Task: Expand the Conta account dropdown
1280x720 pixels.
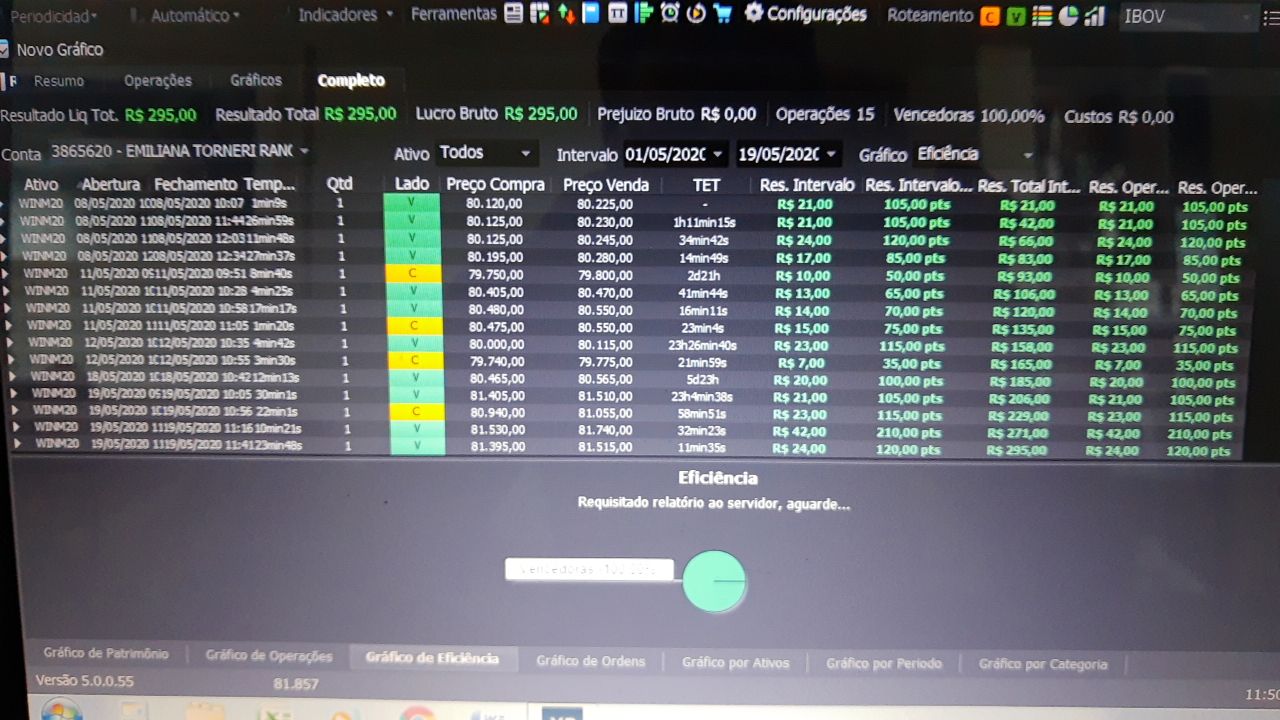Action: (304, 151)
